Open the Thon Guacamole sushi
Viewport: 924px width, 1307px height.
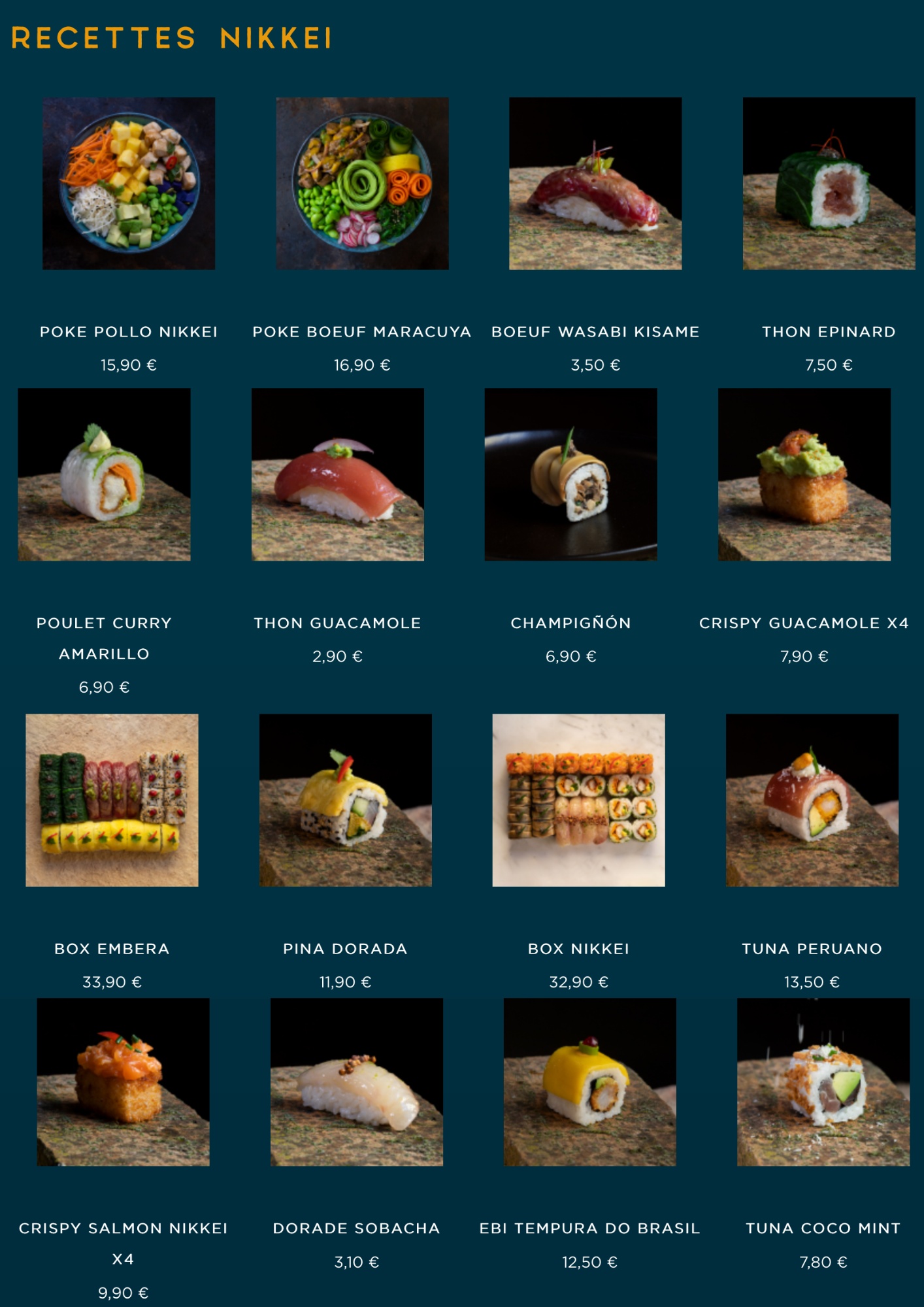tap(337, 474)
